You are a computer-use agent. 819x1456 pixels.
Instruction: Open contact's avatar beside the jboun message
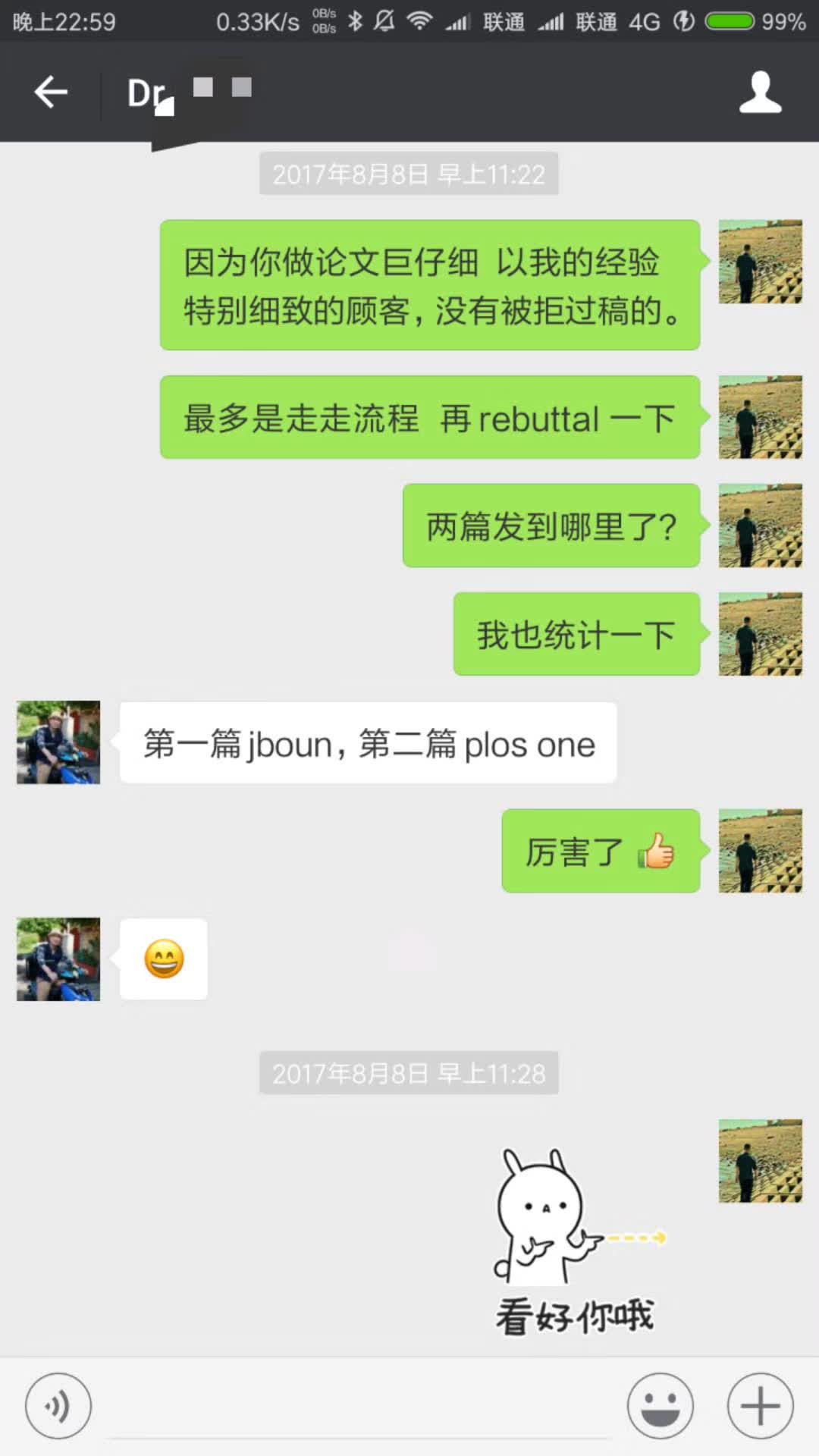point(58,742)
